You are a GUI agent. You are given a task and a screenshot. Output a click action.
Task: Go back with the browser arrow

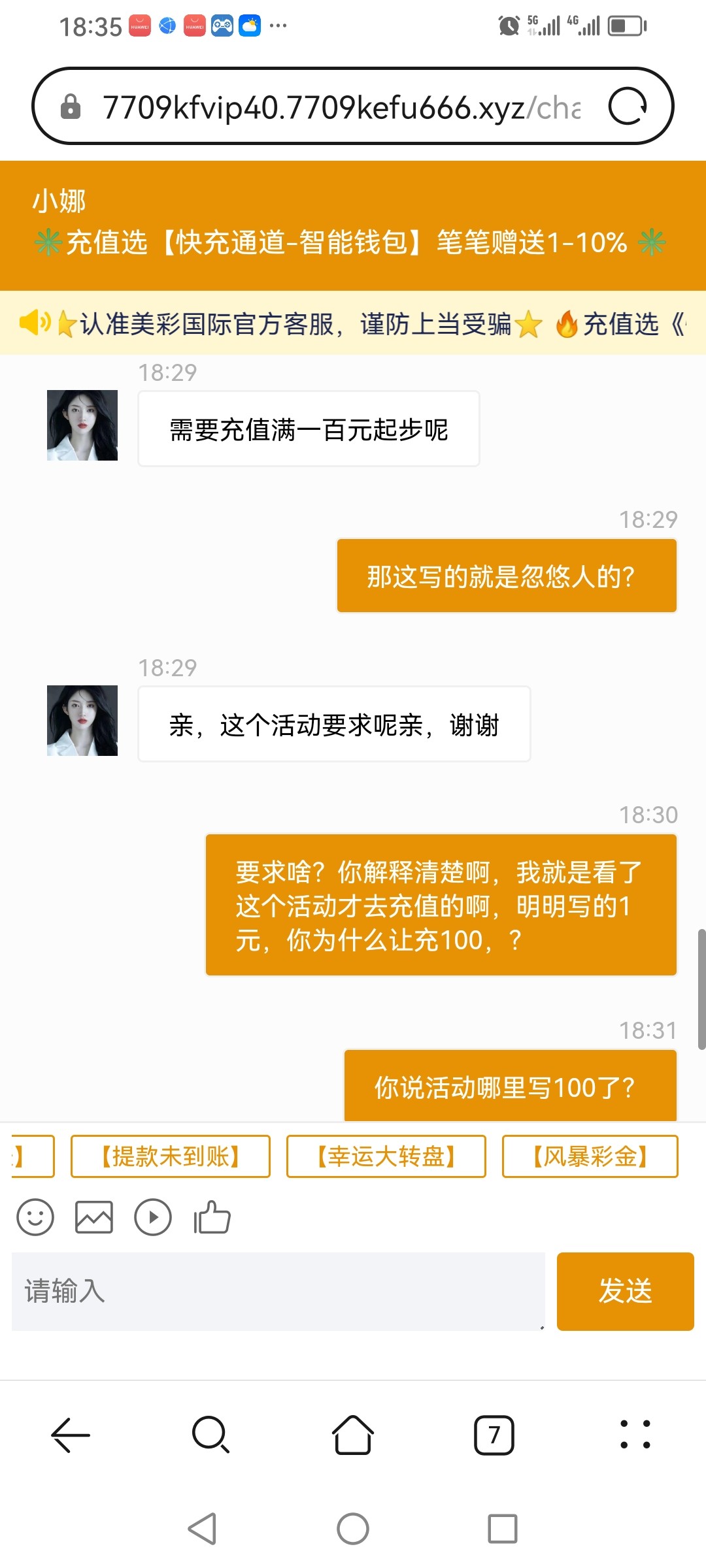coord(71,1435)
